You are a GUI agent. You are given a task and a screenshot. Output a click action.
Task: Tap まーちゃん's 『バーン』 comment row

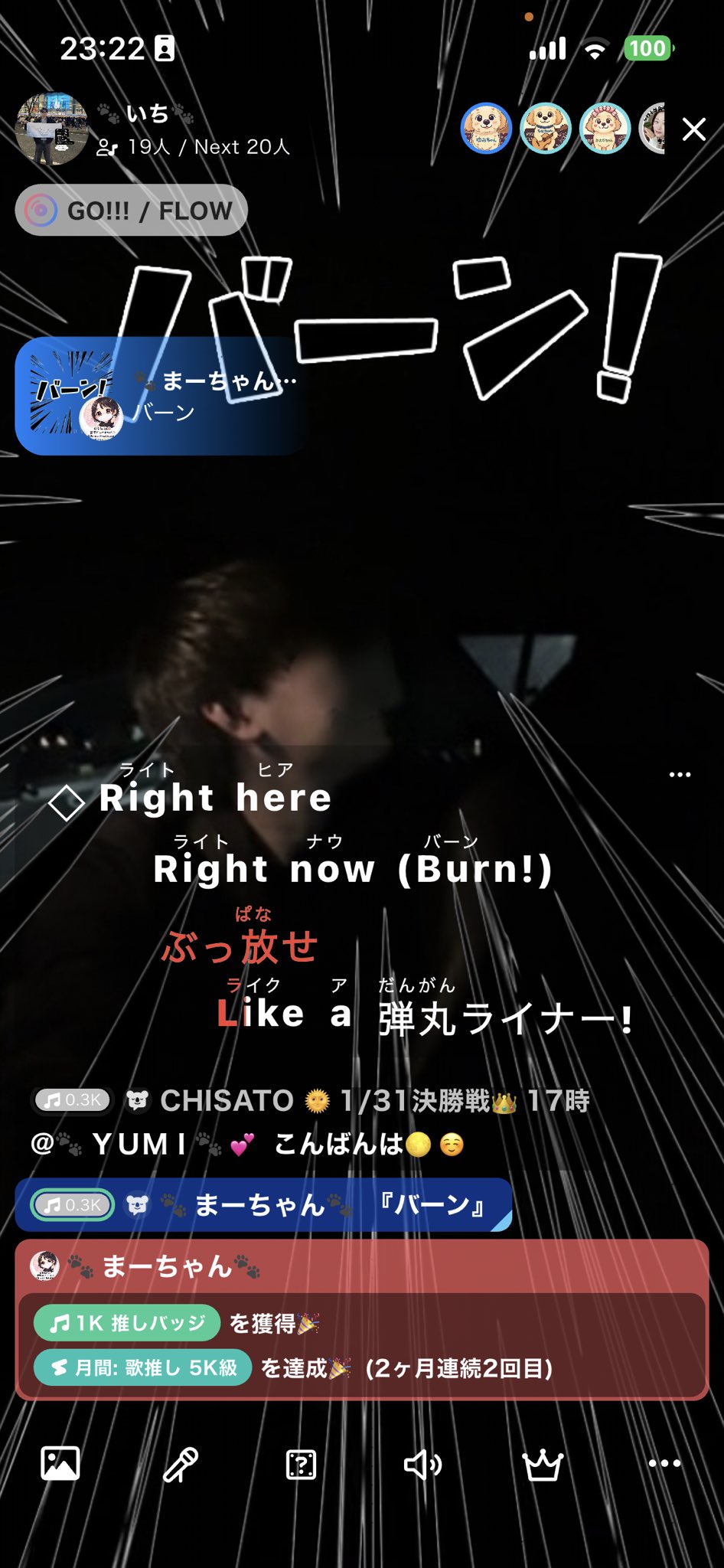point(263,1205)
